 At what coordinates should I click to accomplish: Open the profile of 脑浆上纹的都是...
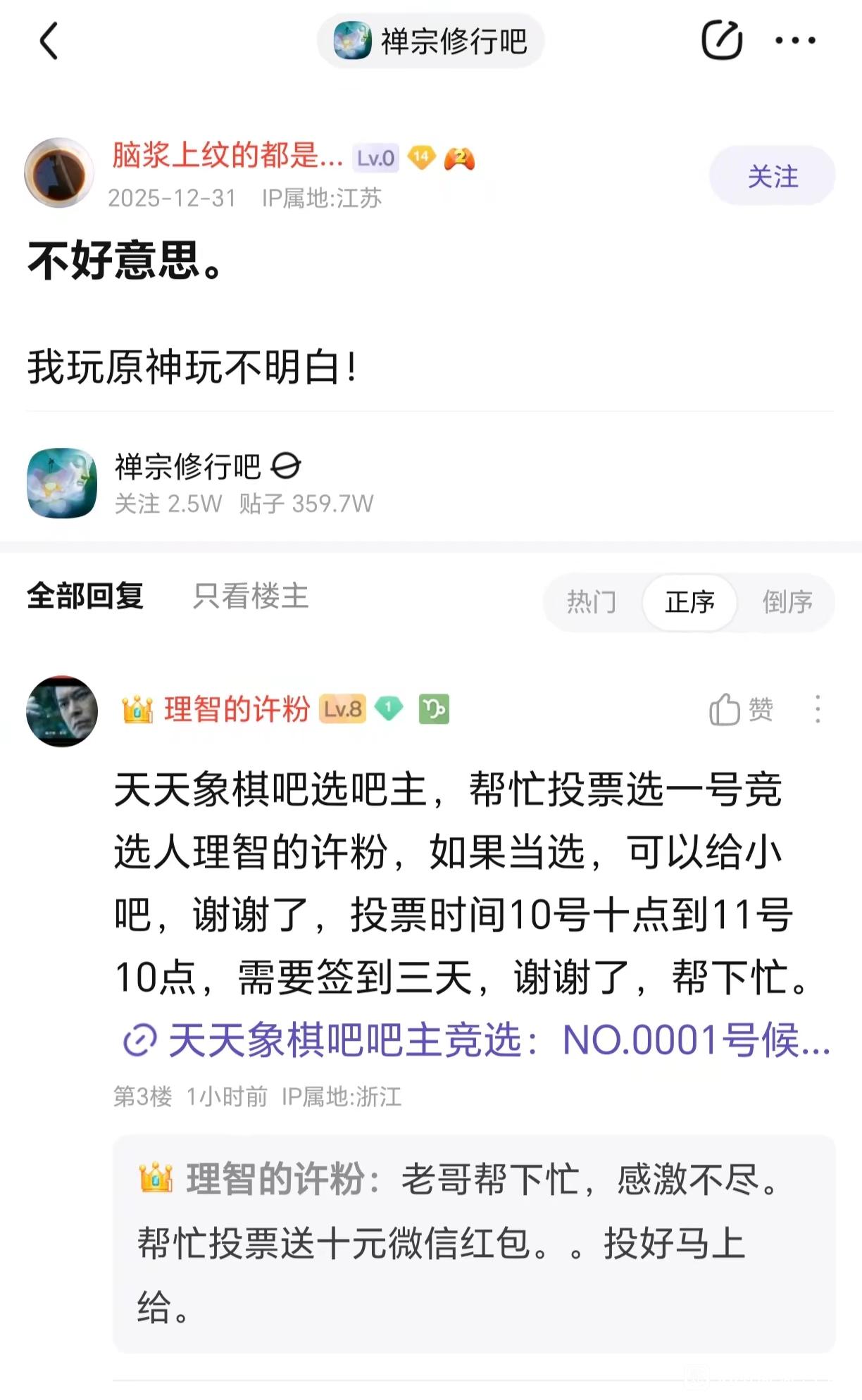(x=227, y=156)
